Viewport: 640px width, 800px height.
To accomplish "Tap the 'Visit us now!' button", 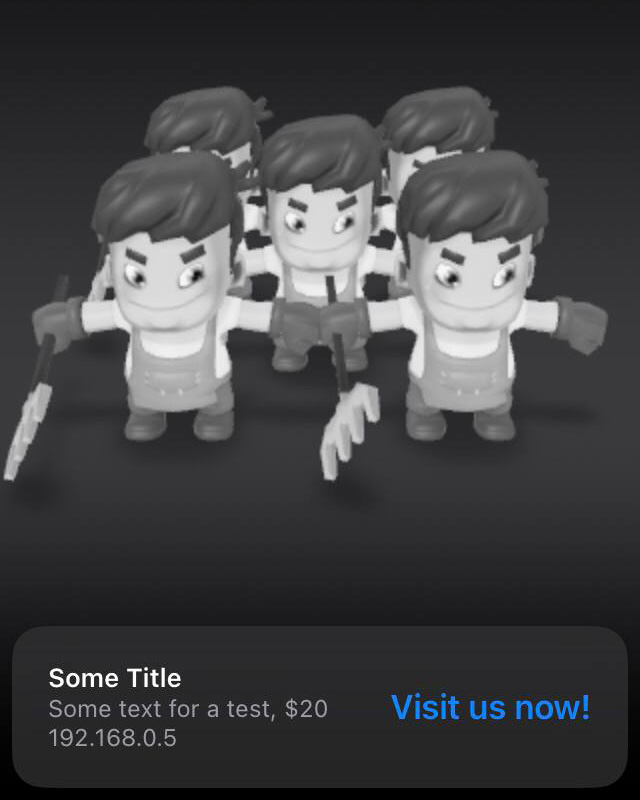I will [x=490, y=708].
